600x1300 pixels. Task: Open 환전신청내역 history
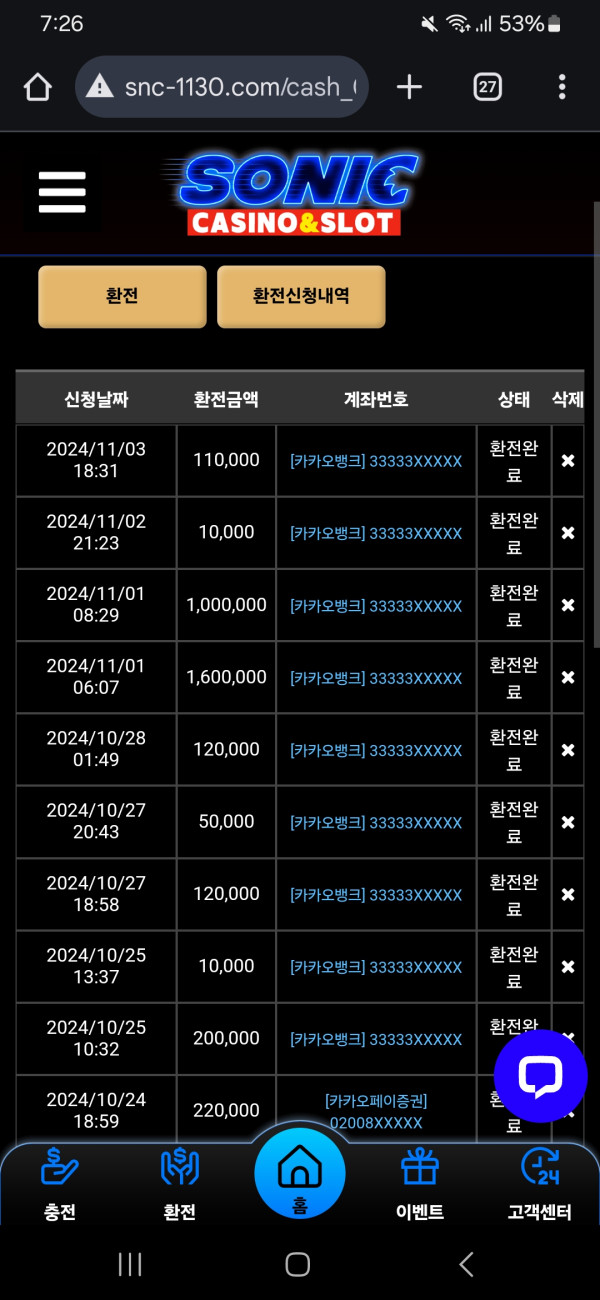coord(301,297)
